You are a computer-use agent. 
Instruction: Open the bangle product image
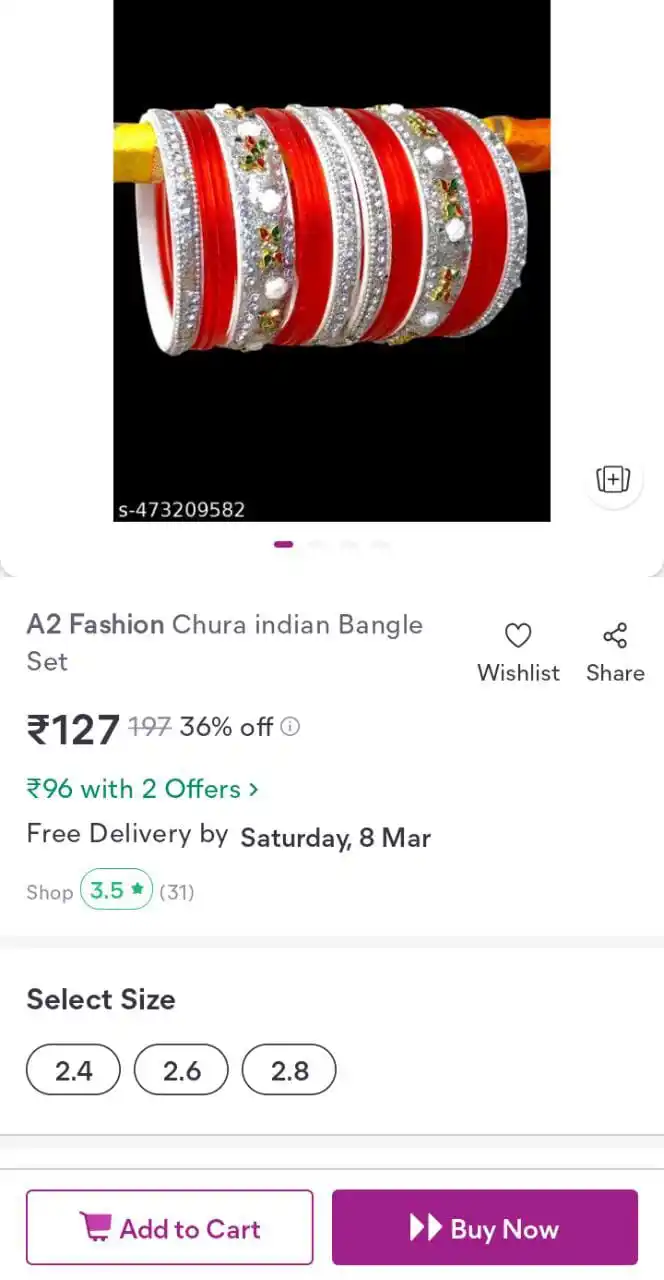click(x=331, y=260)
